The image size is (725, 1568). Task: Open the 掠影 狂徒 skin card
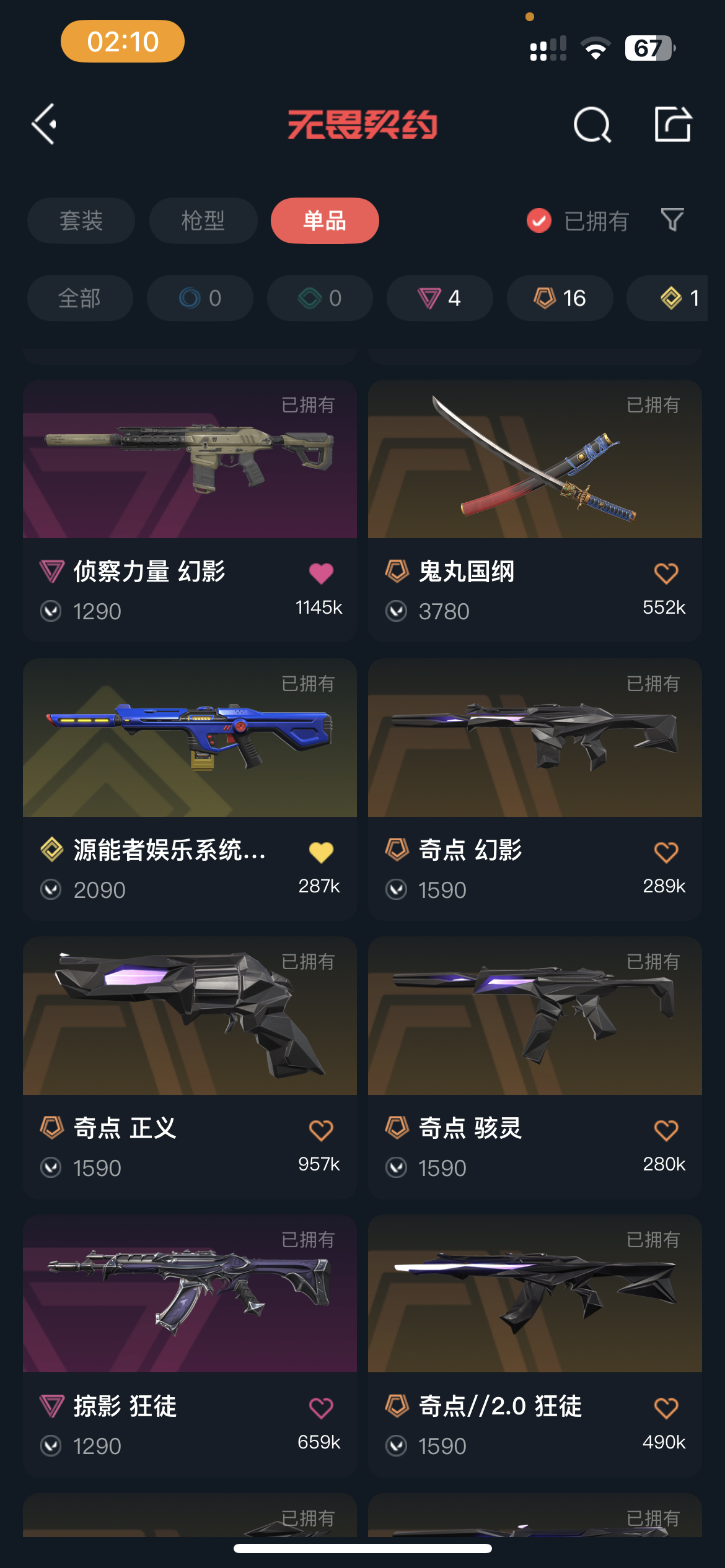(190, 1294)
